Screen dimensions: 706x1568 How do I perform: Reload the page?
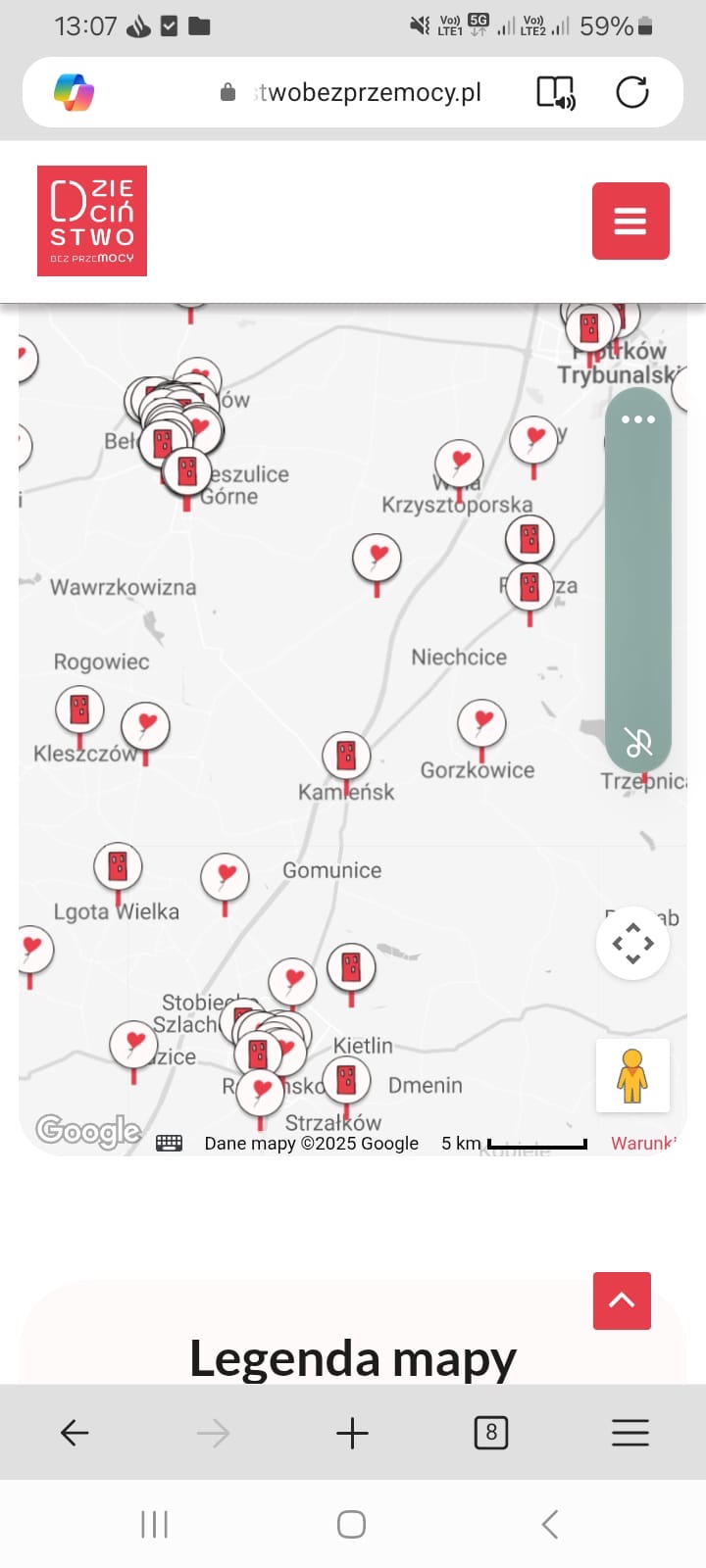click(632, 92)
